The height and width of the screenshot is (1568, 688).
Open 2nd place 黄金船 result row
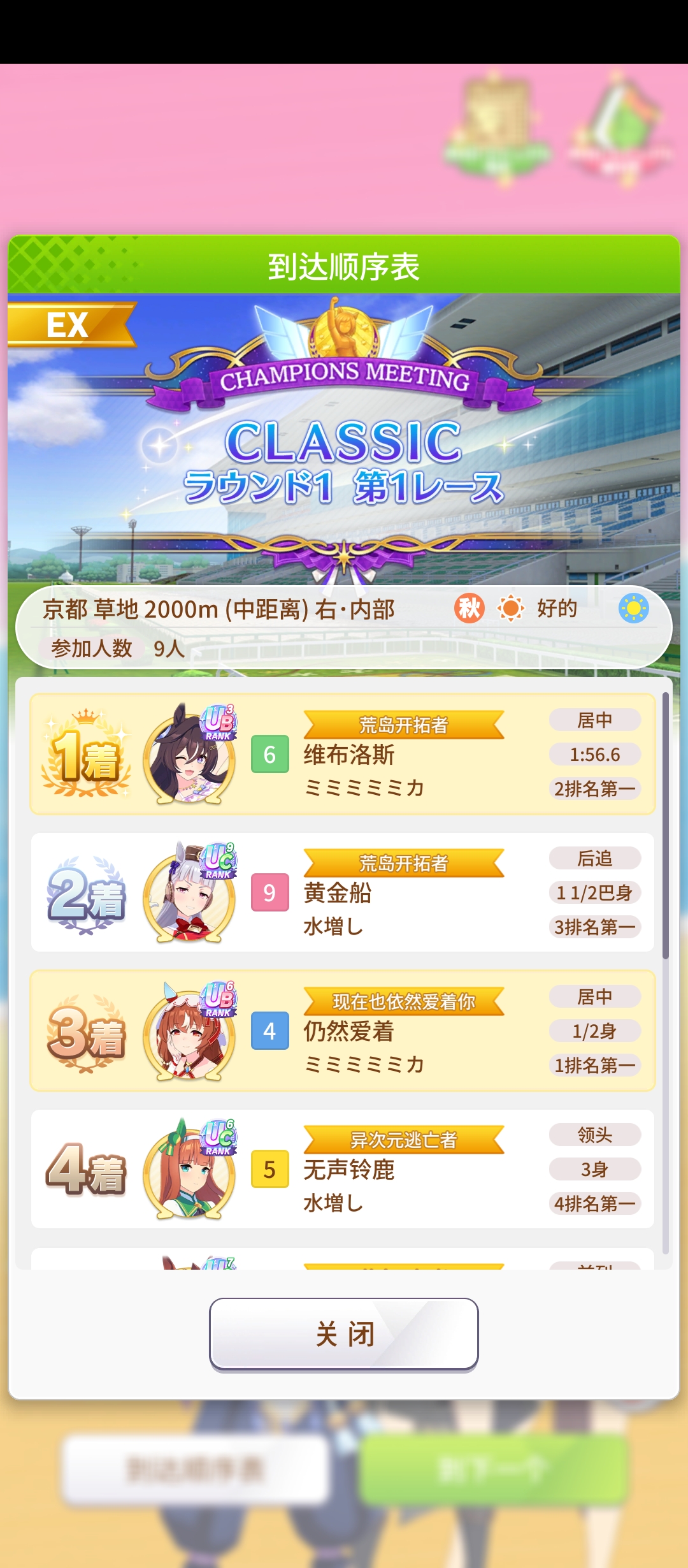[343, 892]
